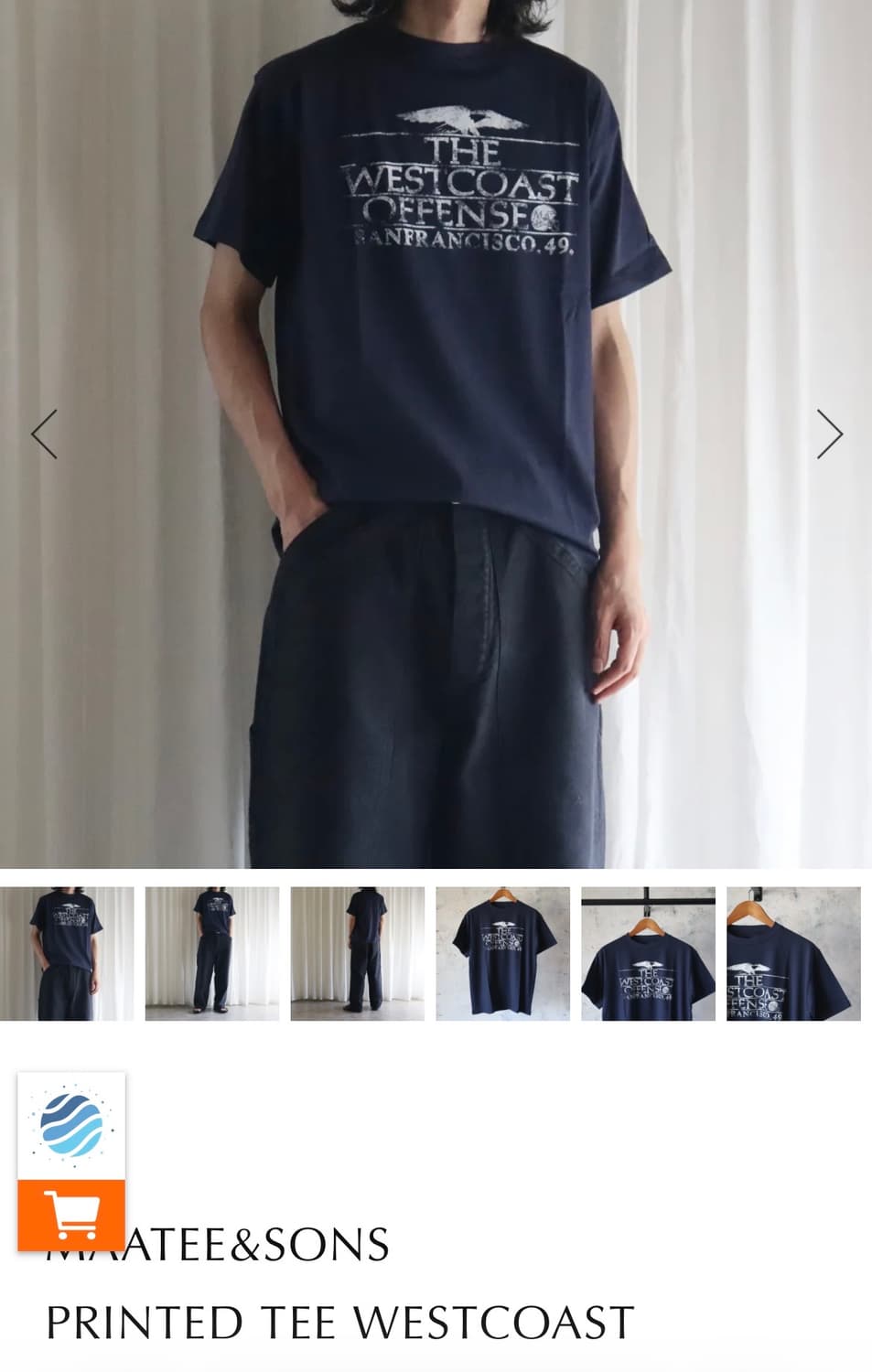
Task: Select the third thumbnail showing model's back
Action: [x=356, y=954]
